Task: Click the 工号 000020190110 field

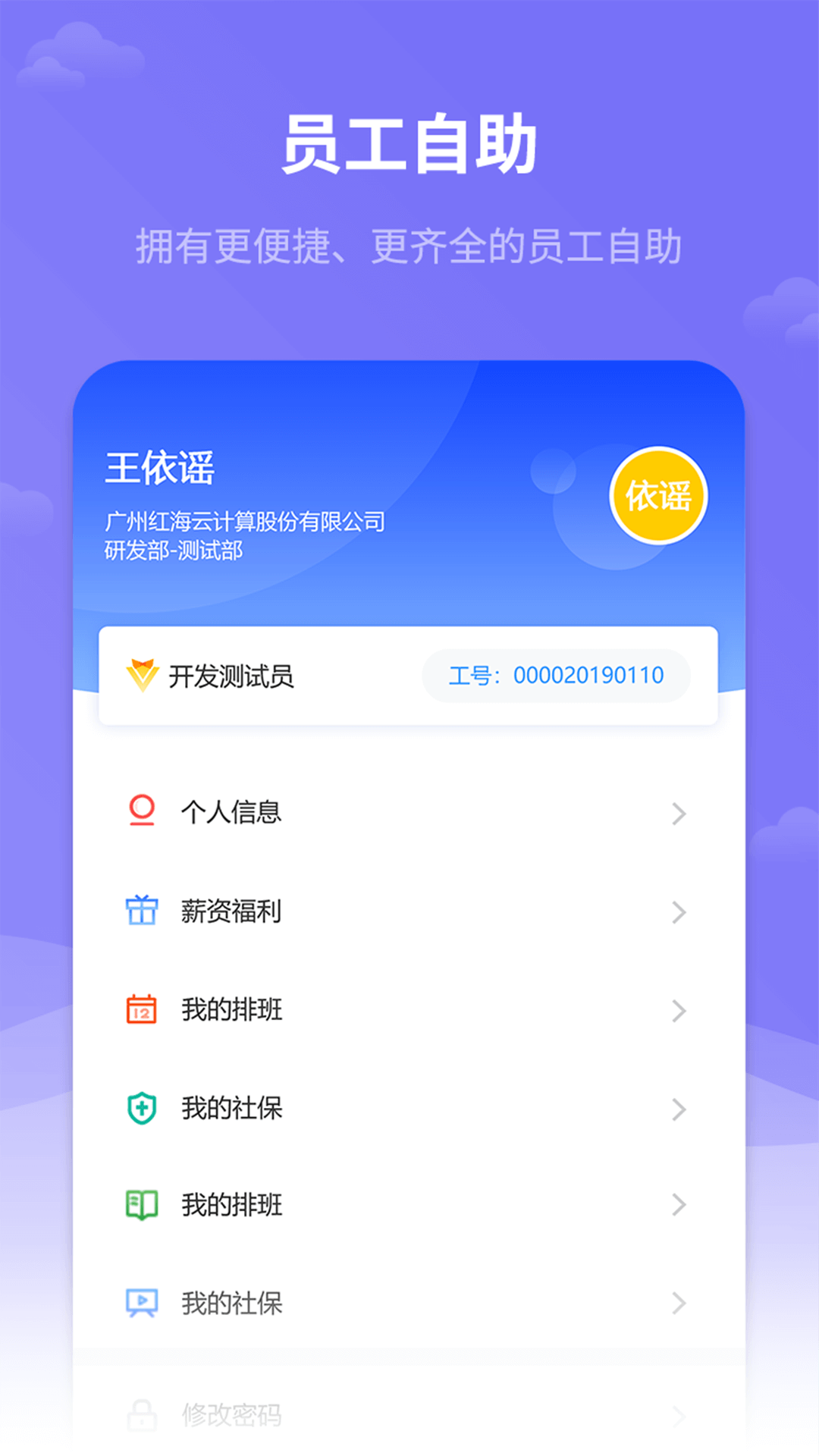Action: click(x=556, y=675)
